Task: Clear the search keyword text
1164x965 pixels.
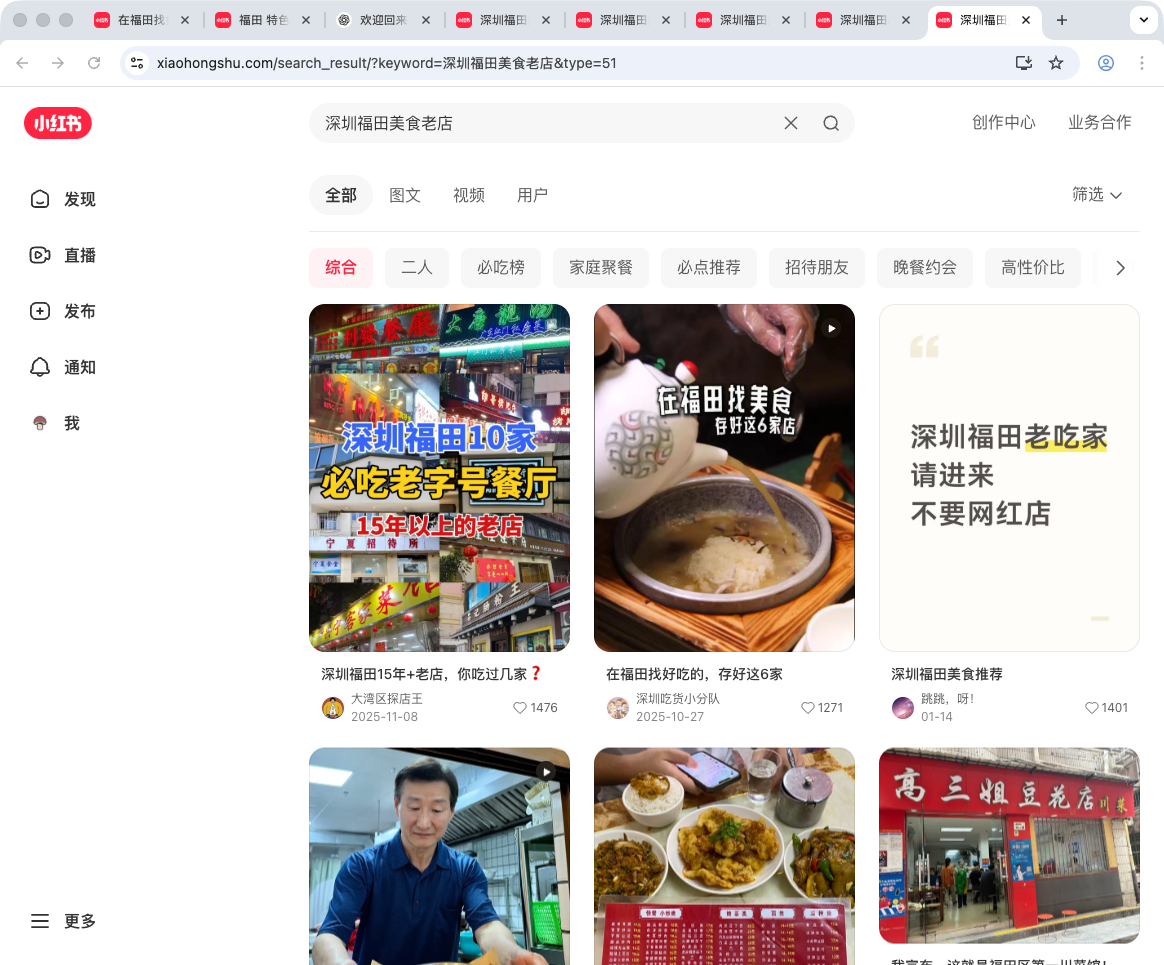Action: tap(790, 123)
